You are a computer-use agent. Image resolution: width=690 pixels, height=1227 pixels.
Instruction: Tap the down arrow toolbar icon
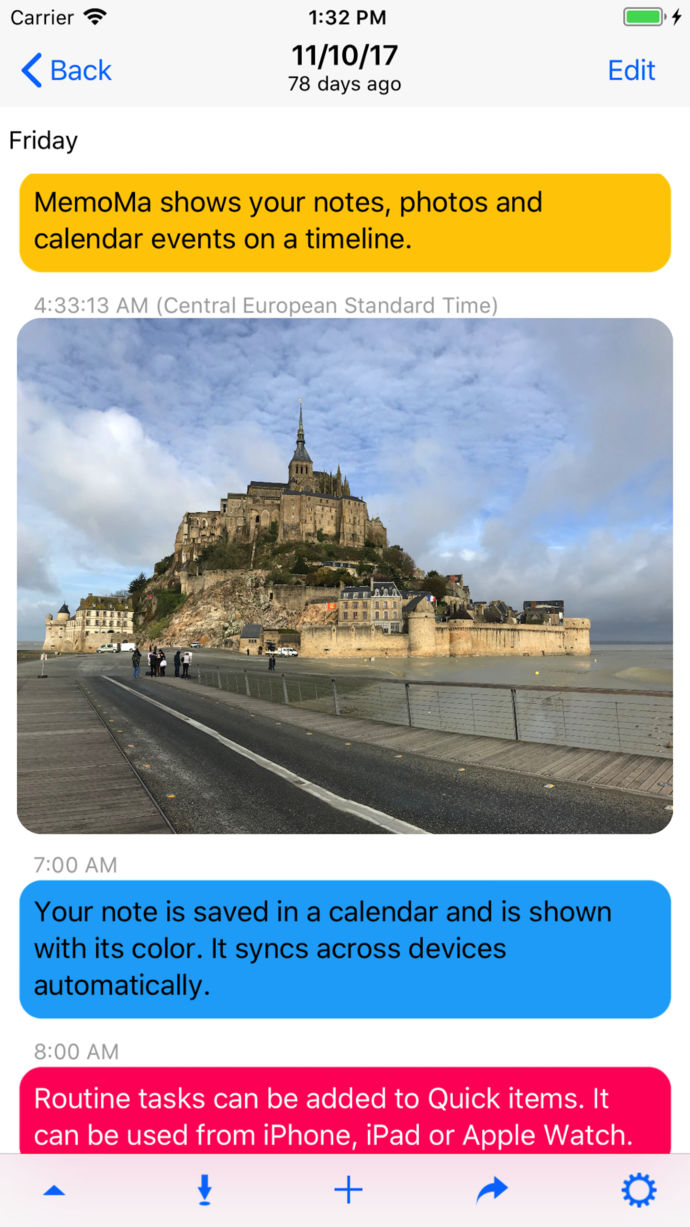pyautogui.click(x=204, y=1190)
